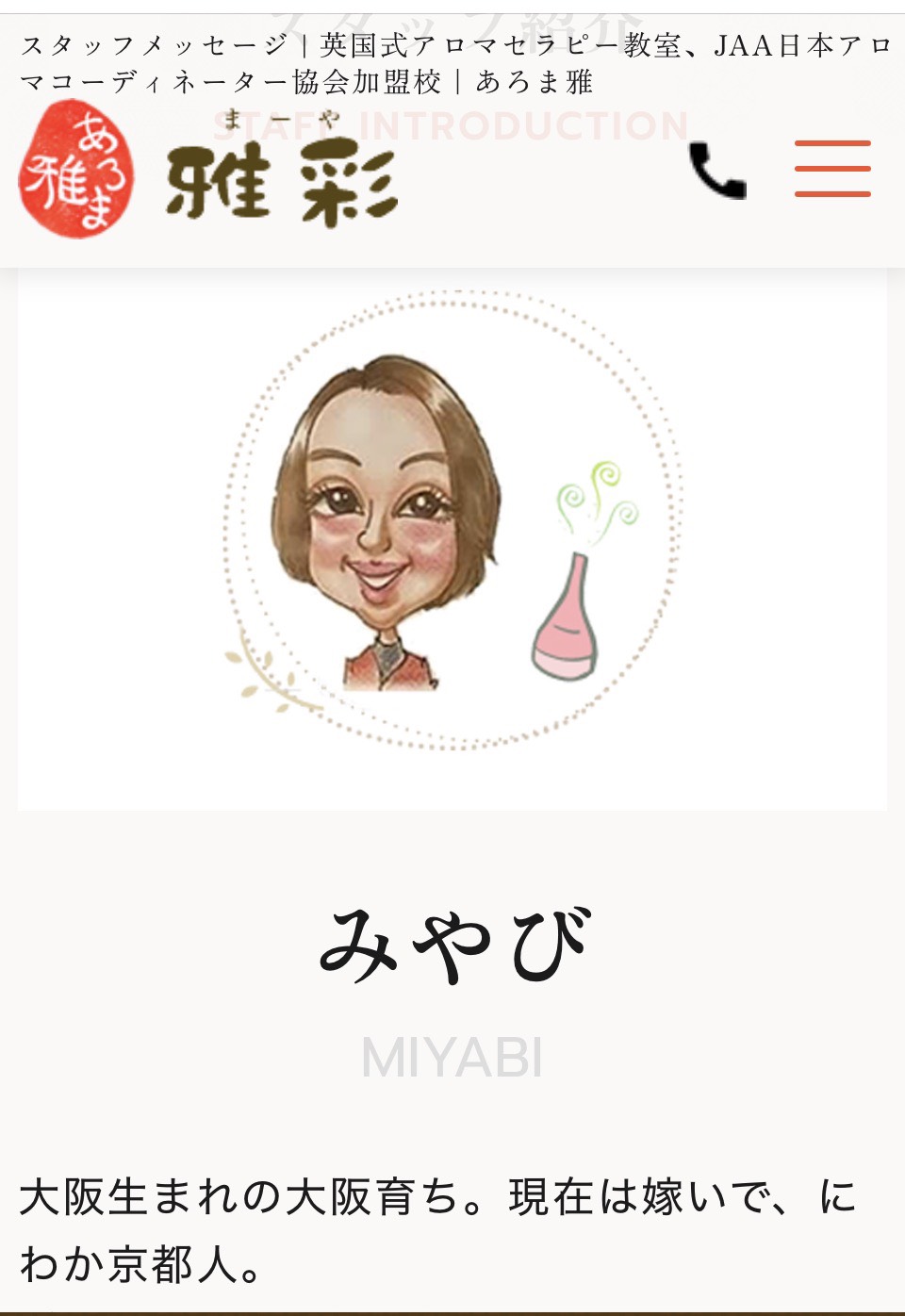The width and height of the screenshot is (905, 1316).
Task: Call the school via phone icon
Action: coord(717,170)
